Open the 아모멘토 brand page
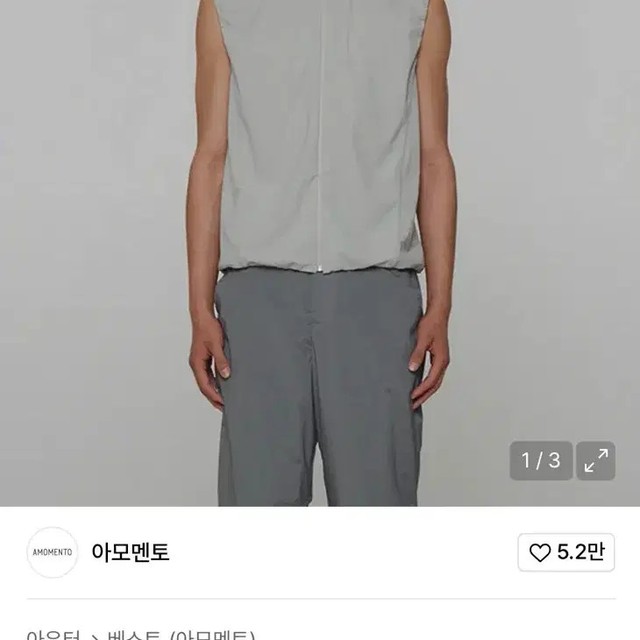This screenshot has height=640, width=640. [130, 553]
